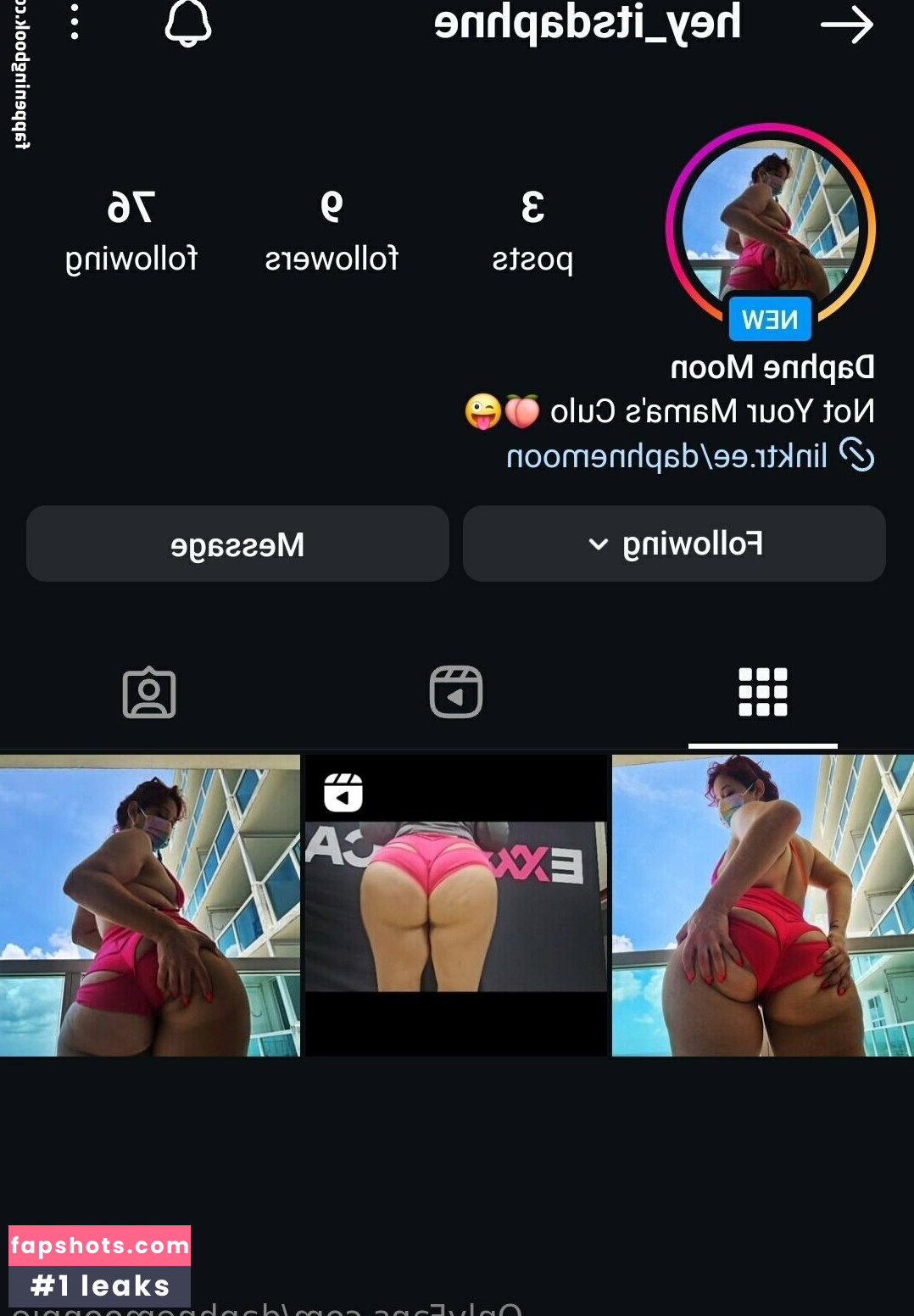Open the three-dot overflow menu
This screenshot has width=914, height=1316.
click(x=75, y=22)
